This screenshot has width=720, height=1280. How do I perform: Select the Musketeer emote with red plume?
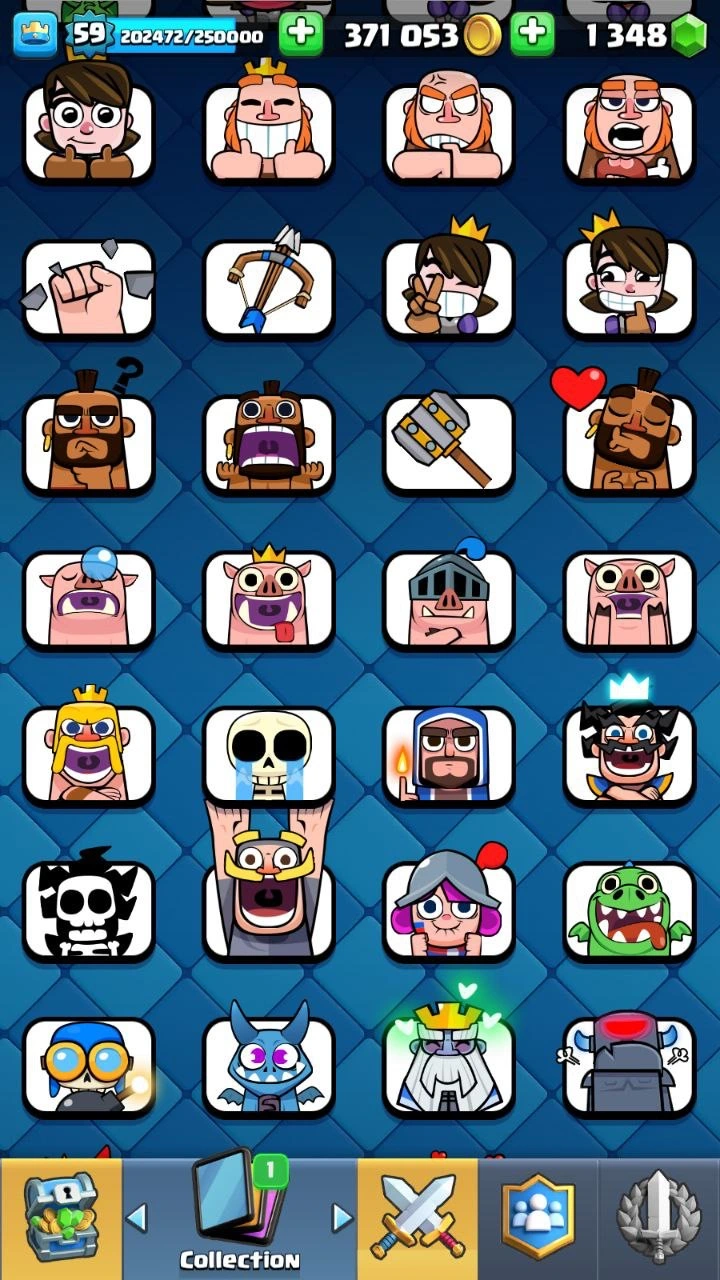[x=448, y=910]
